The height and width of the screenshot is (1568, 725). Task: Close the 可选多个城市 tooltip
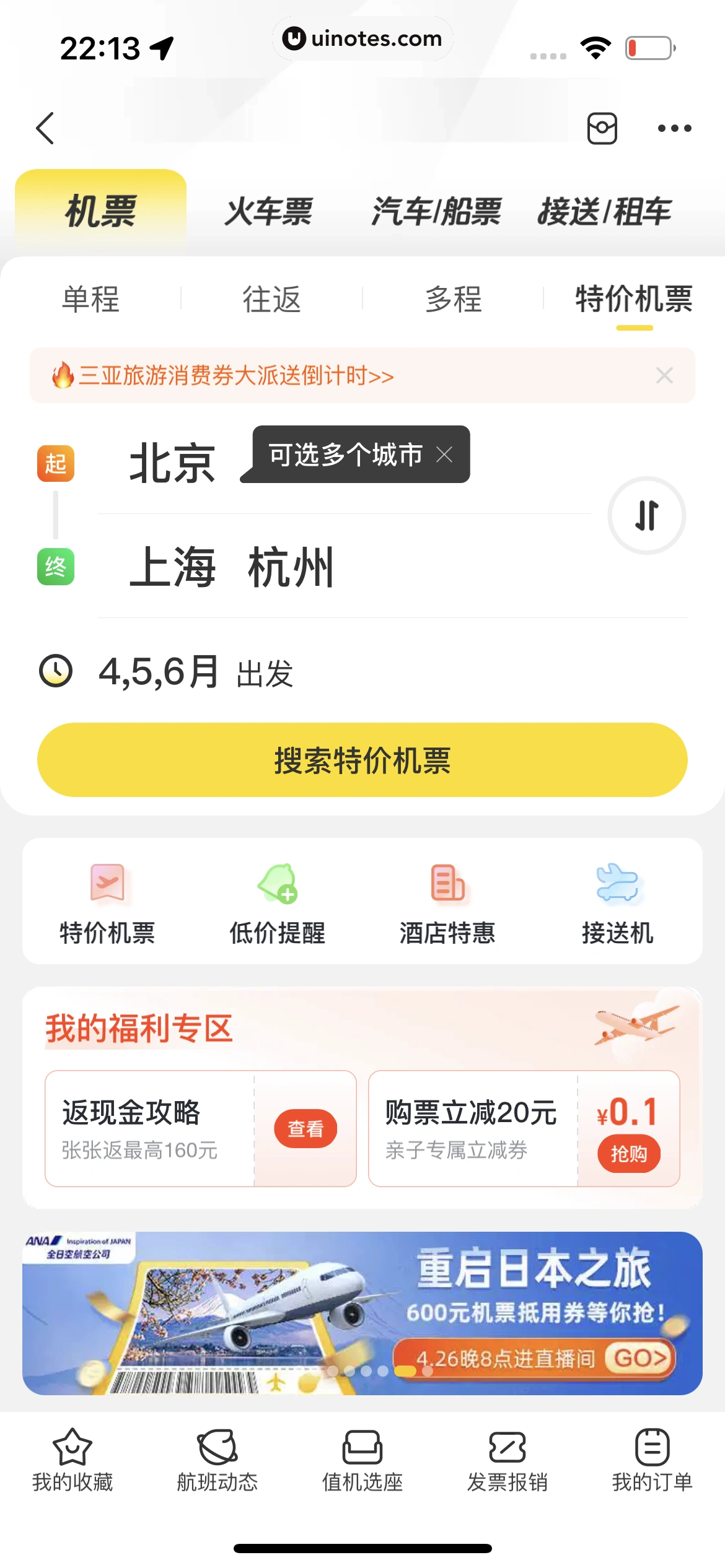[444, 455]
